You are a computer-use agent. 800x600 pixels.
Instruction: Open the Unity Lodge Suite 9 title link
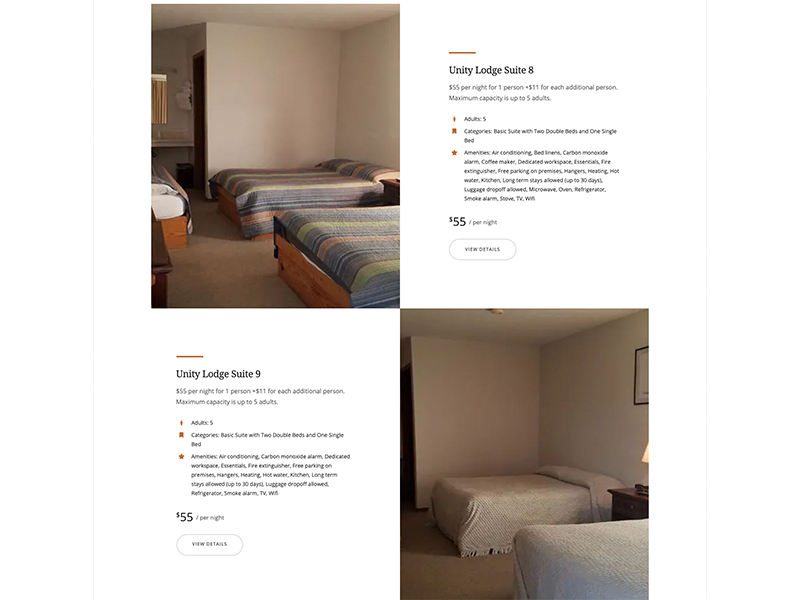coord(218,374)
